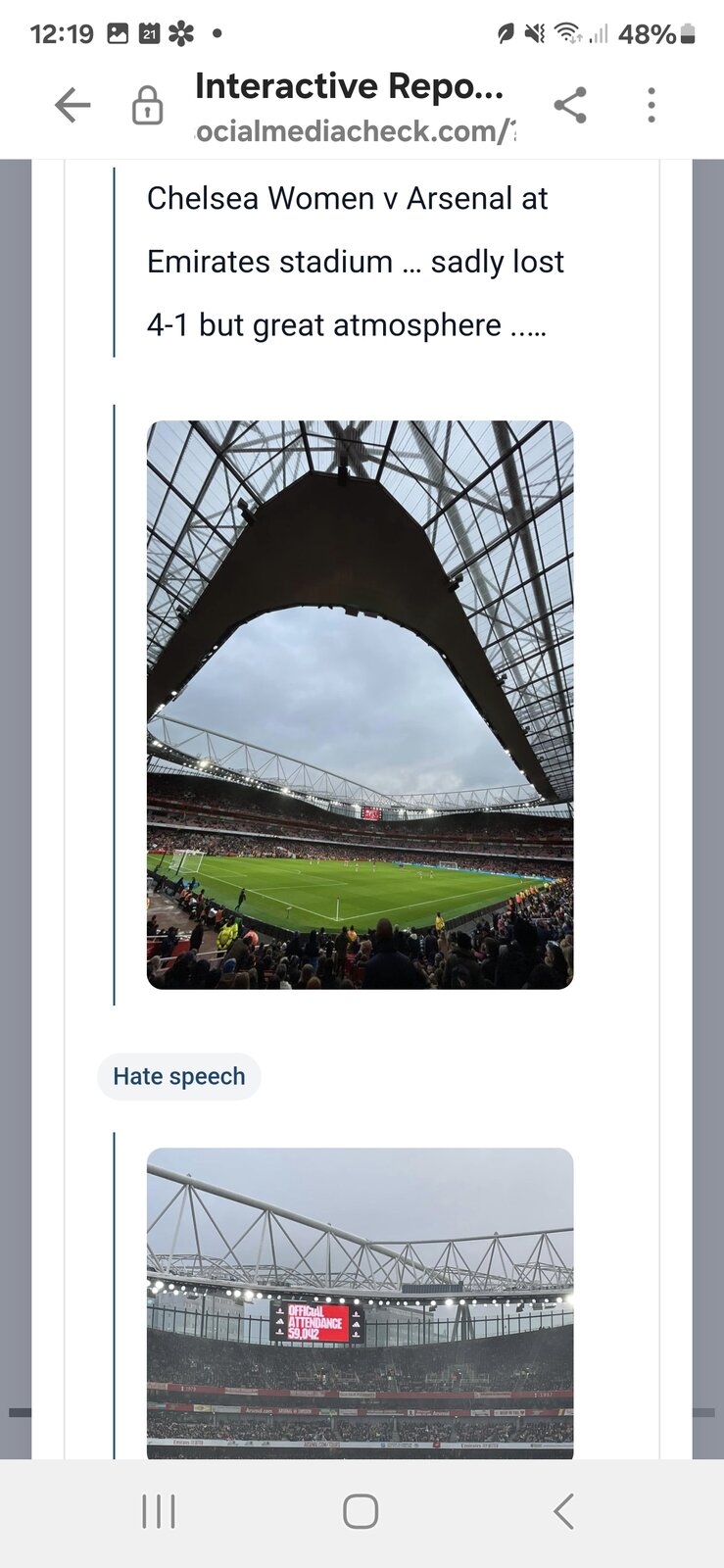Open the official attendance scoreboard photo
The image size is (724, 1568).
(360, 1301)
